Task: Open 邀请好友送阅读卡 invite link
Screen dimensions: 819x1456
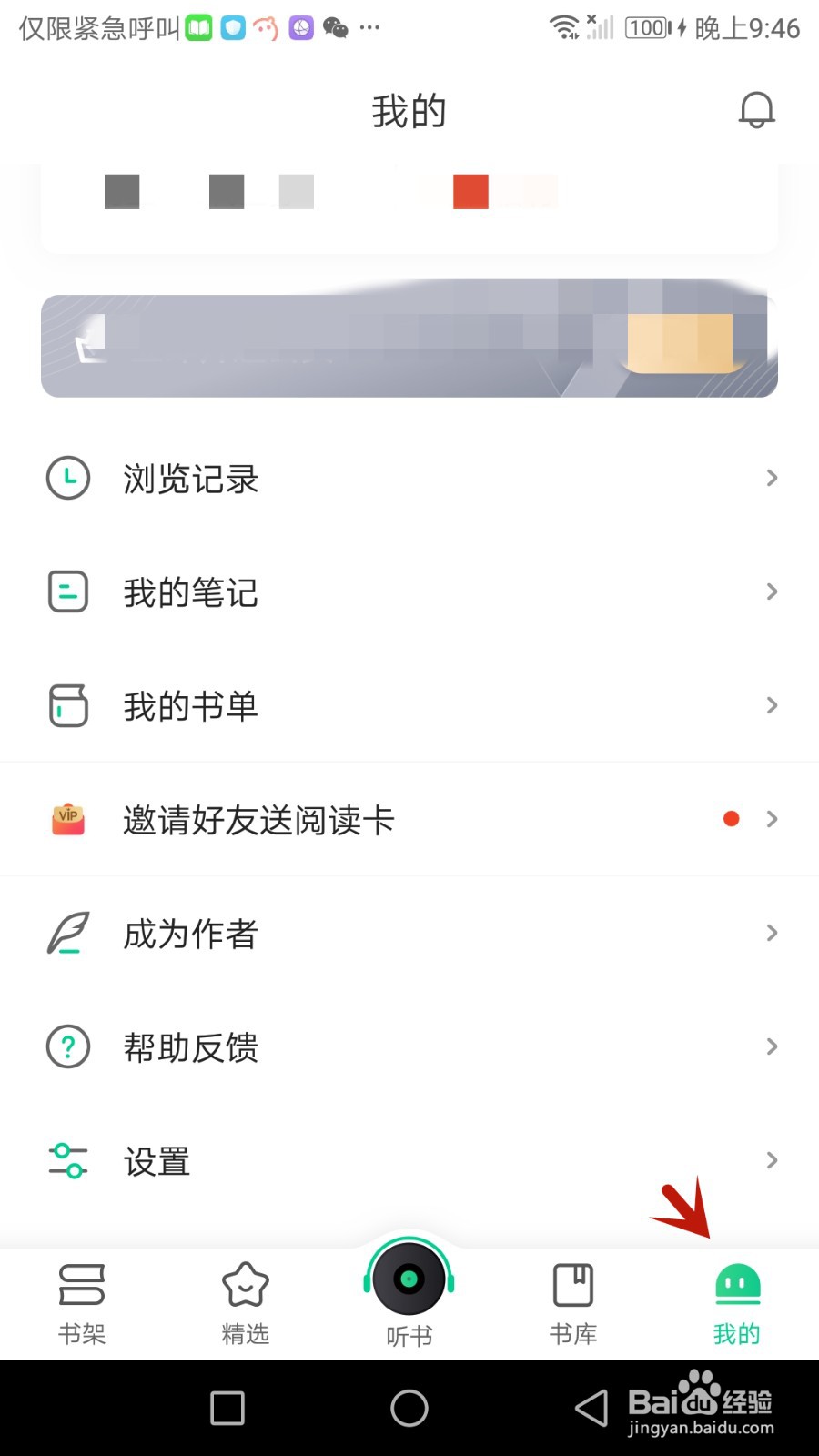Action: [258, 818]
